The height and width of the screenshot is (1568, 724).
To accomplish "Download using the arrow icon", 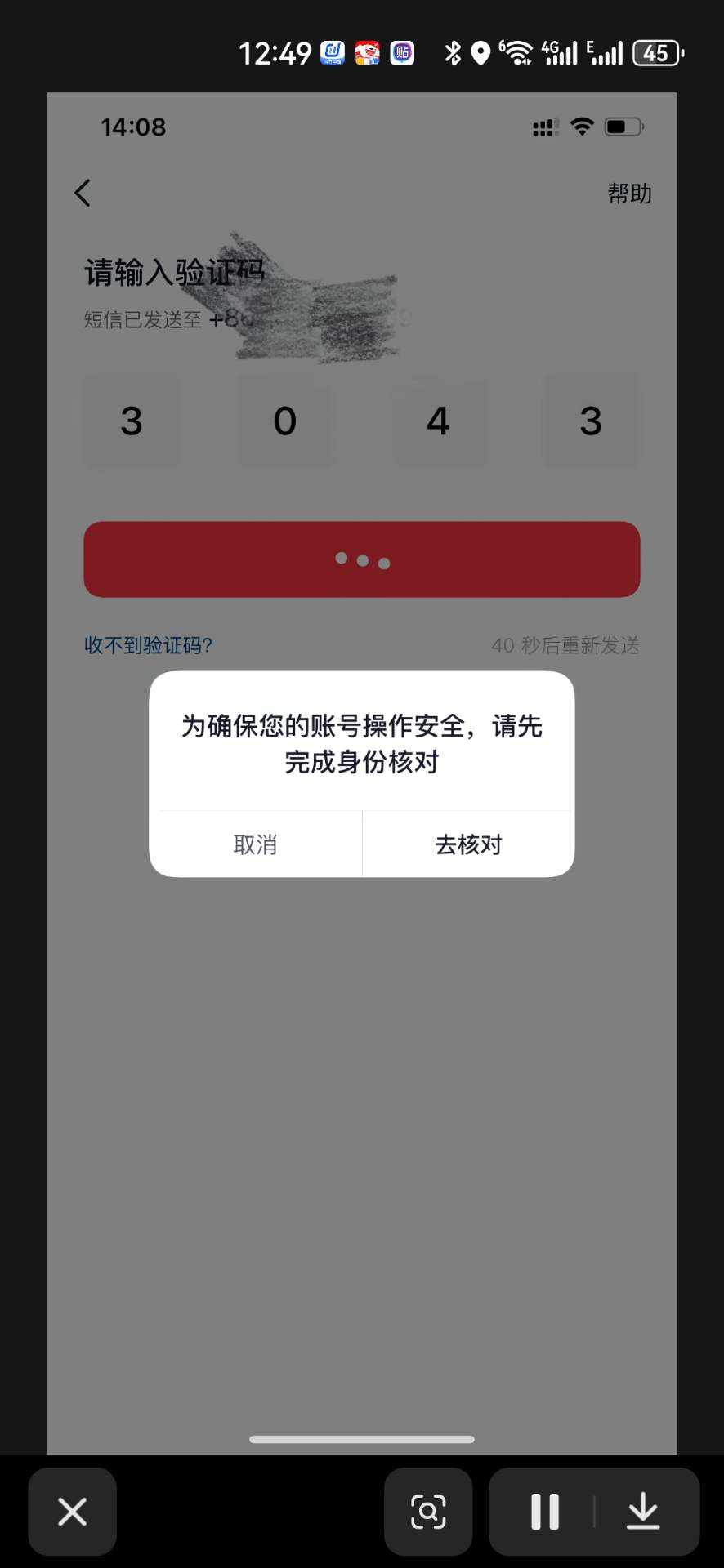I will [x=643, y=1512].
